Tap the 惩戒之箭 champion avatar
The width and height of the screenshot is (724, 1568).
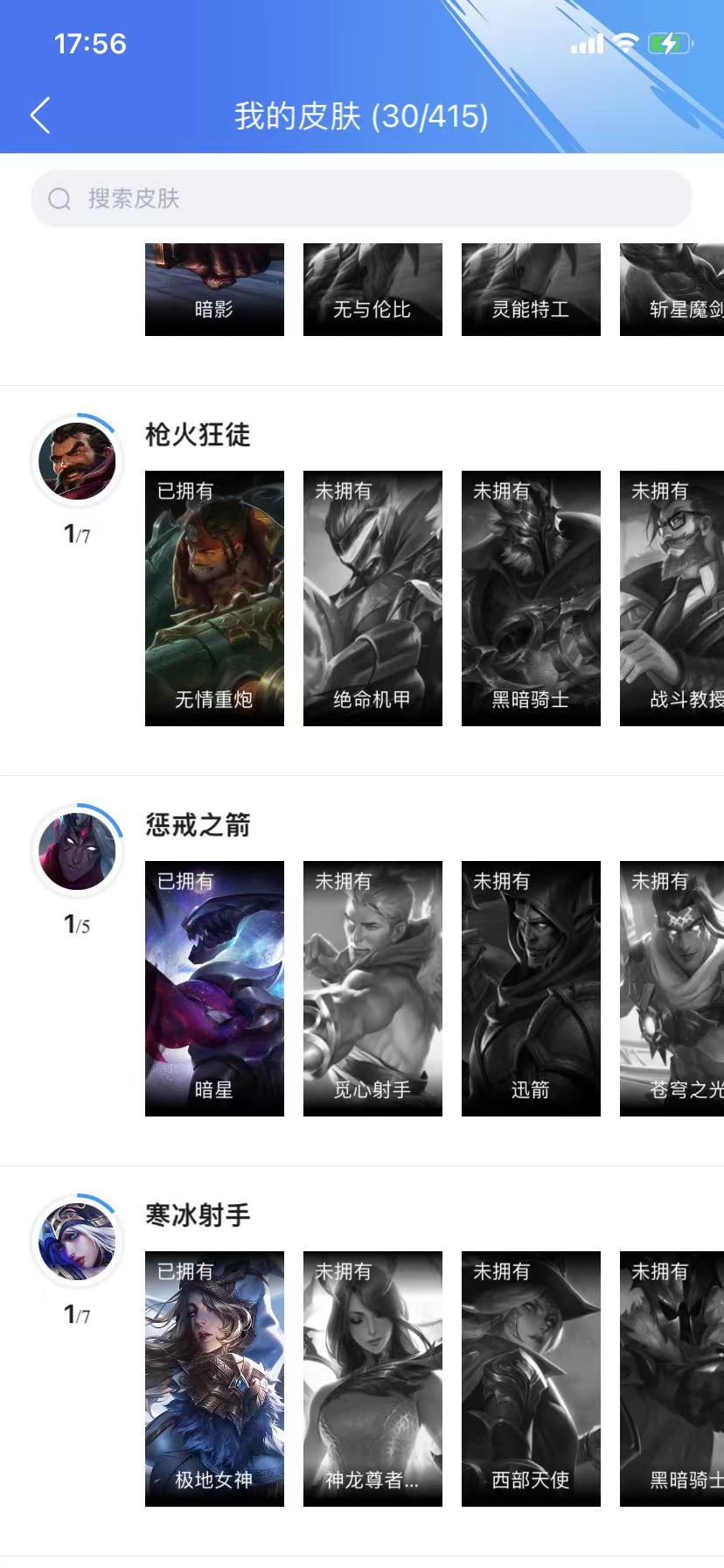coord(77,850)
